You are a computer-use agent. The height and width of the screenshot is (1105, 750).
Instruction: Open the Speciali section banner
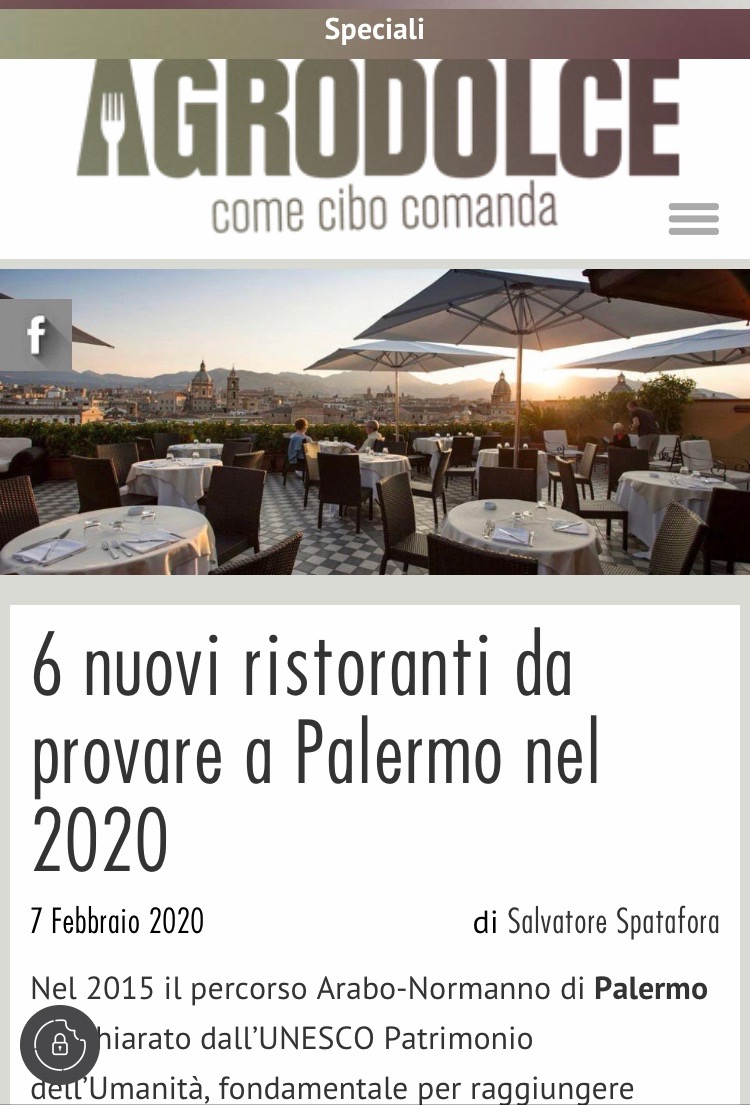pyautogui.click(x=374, y=30)
